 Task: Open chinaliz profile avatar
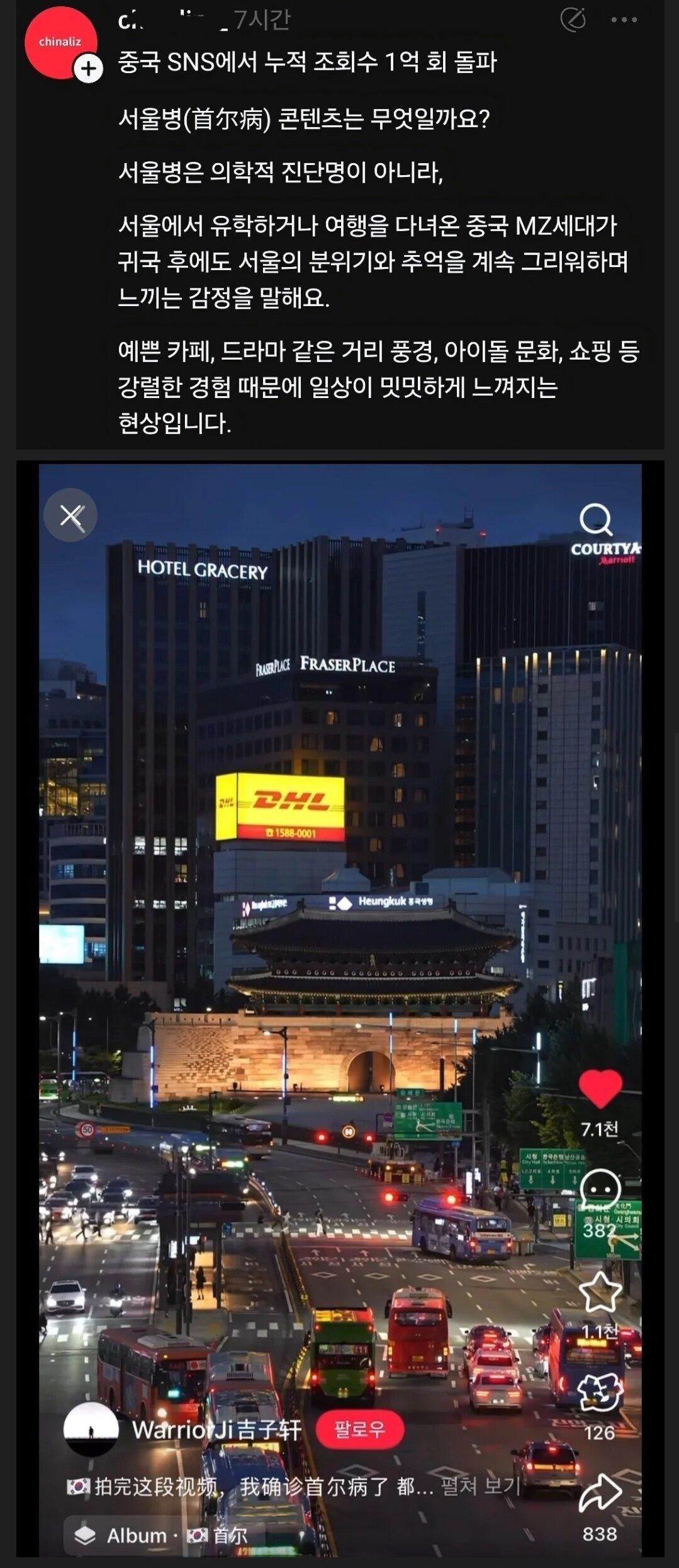pos(60,42)
